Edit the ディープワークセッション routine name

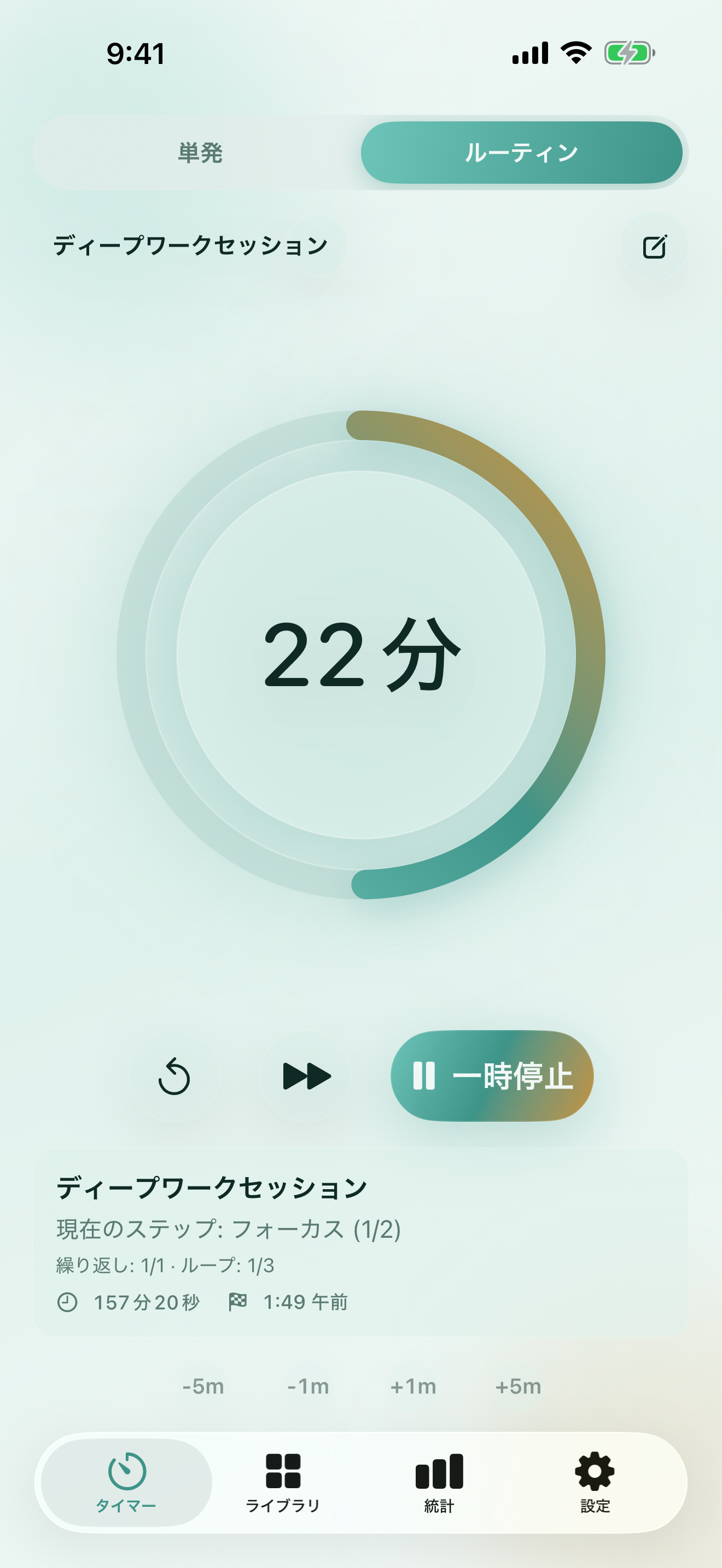[654, 246]
